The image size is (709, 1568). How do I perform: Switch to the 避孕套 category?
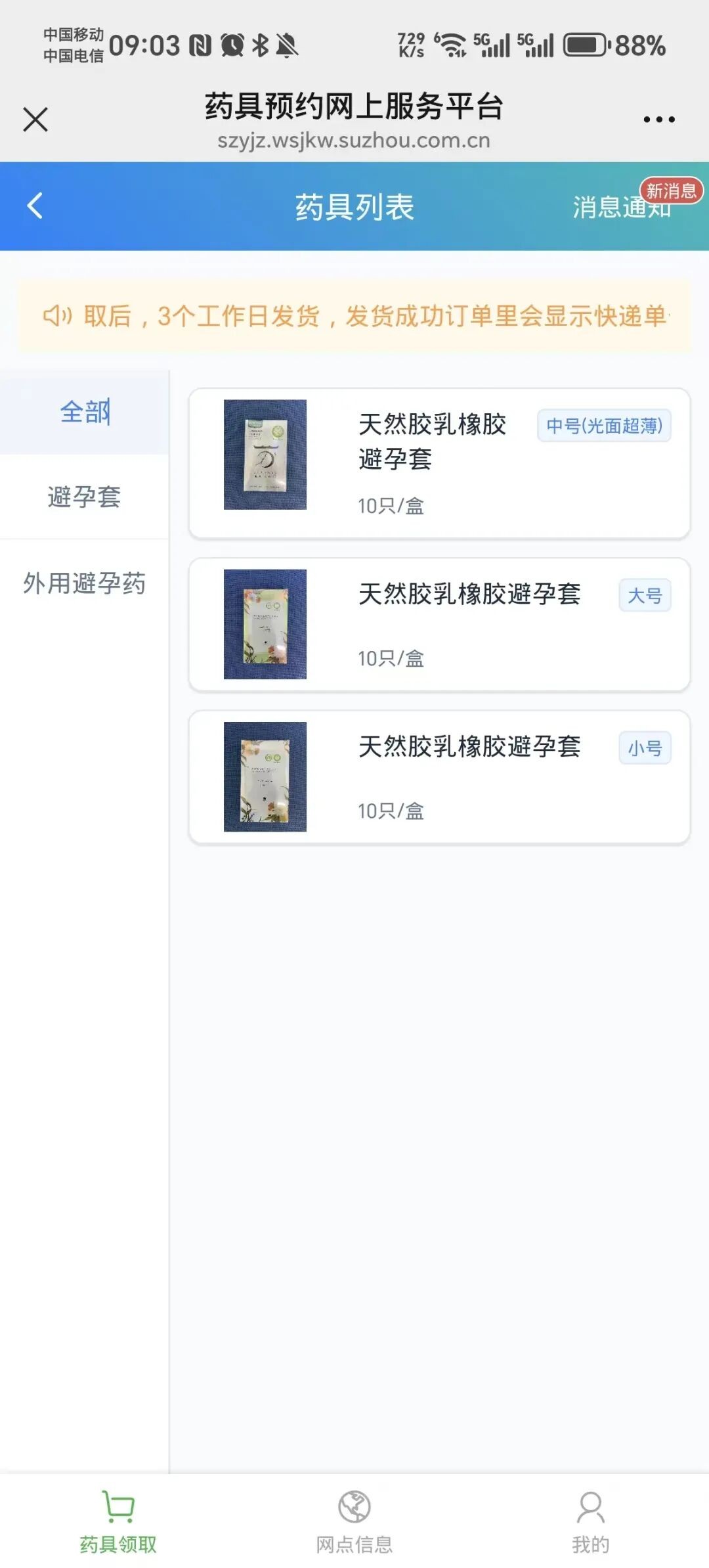click(85, 497)
